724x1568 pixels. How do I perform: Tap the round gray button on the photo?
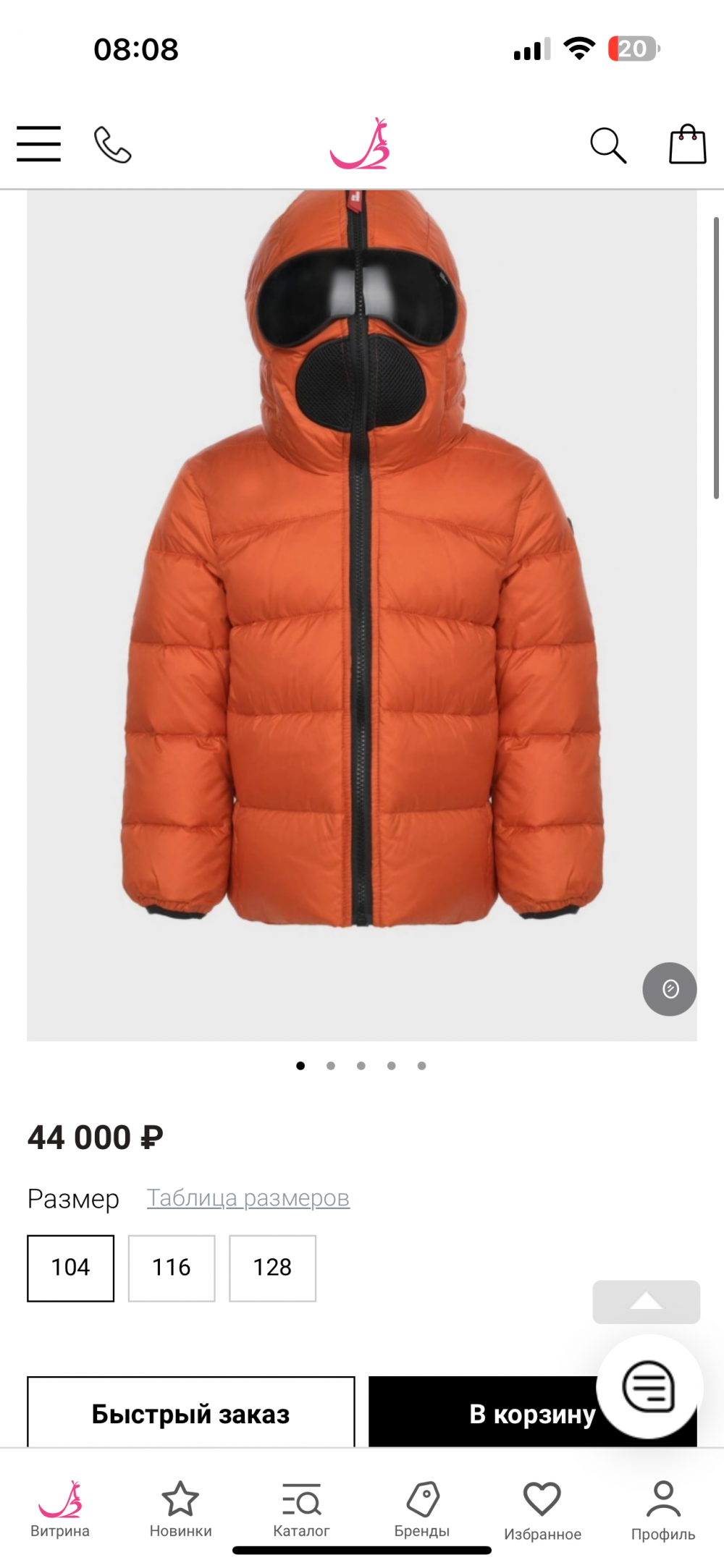(x=670, y=988)
